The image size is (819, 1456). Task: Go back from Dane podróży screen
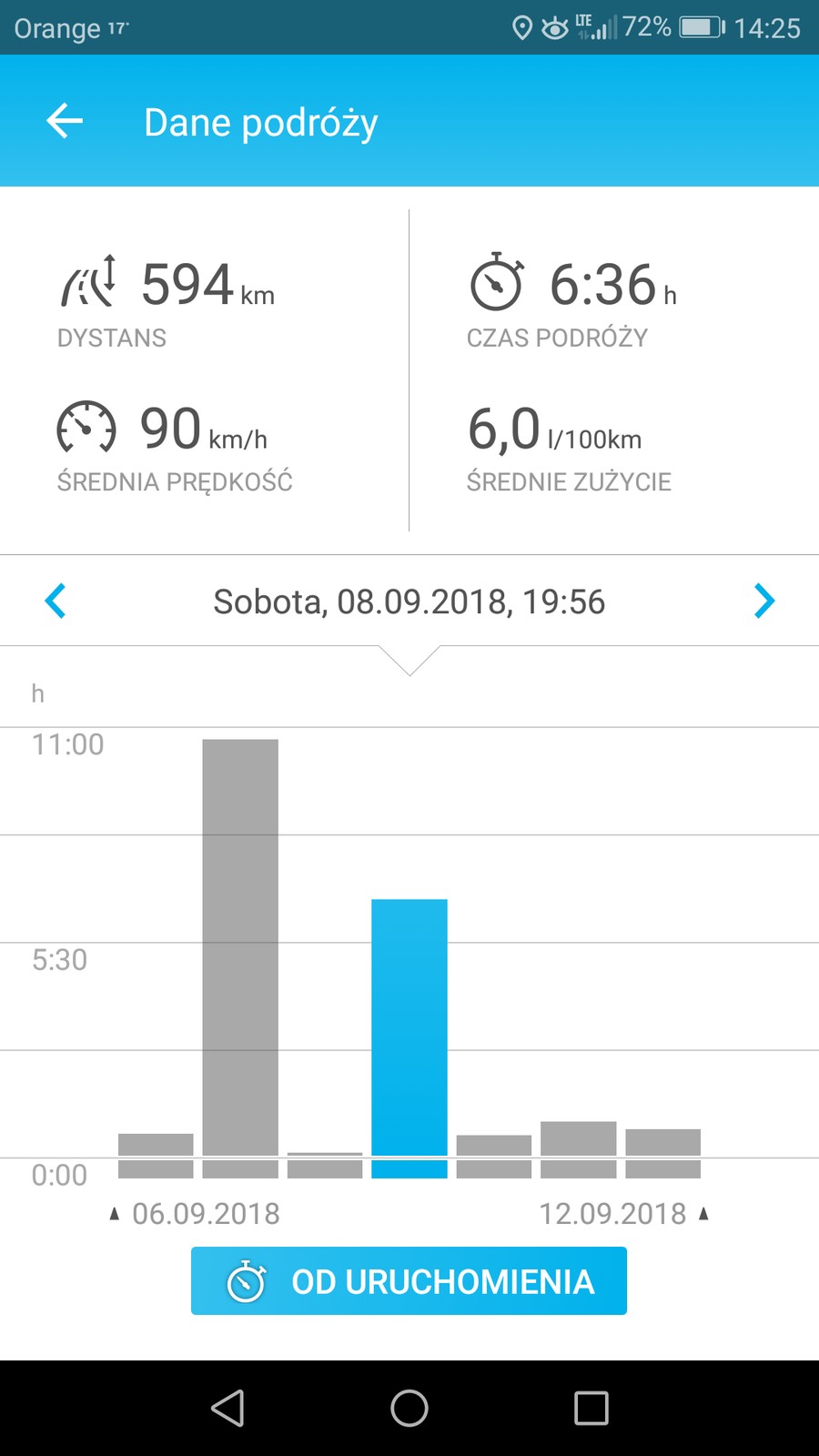pyautogui.click(x=65, y=121)
